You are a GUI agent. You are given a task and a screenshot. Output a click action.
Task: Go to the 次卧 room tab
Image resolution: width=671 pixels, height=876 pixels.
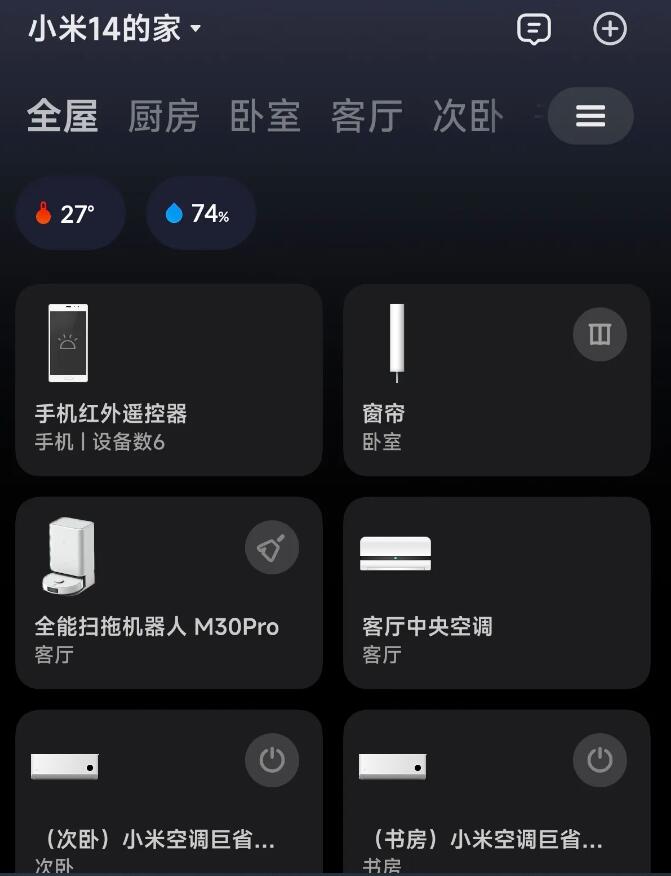[468, 116]
